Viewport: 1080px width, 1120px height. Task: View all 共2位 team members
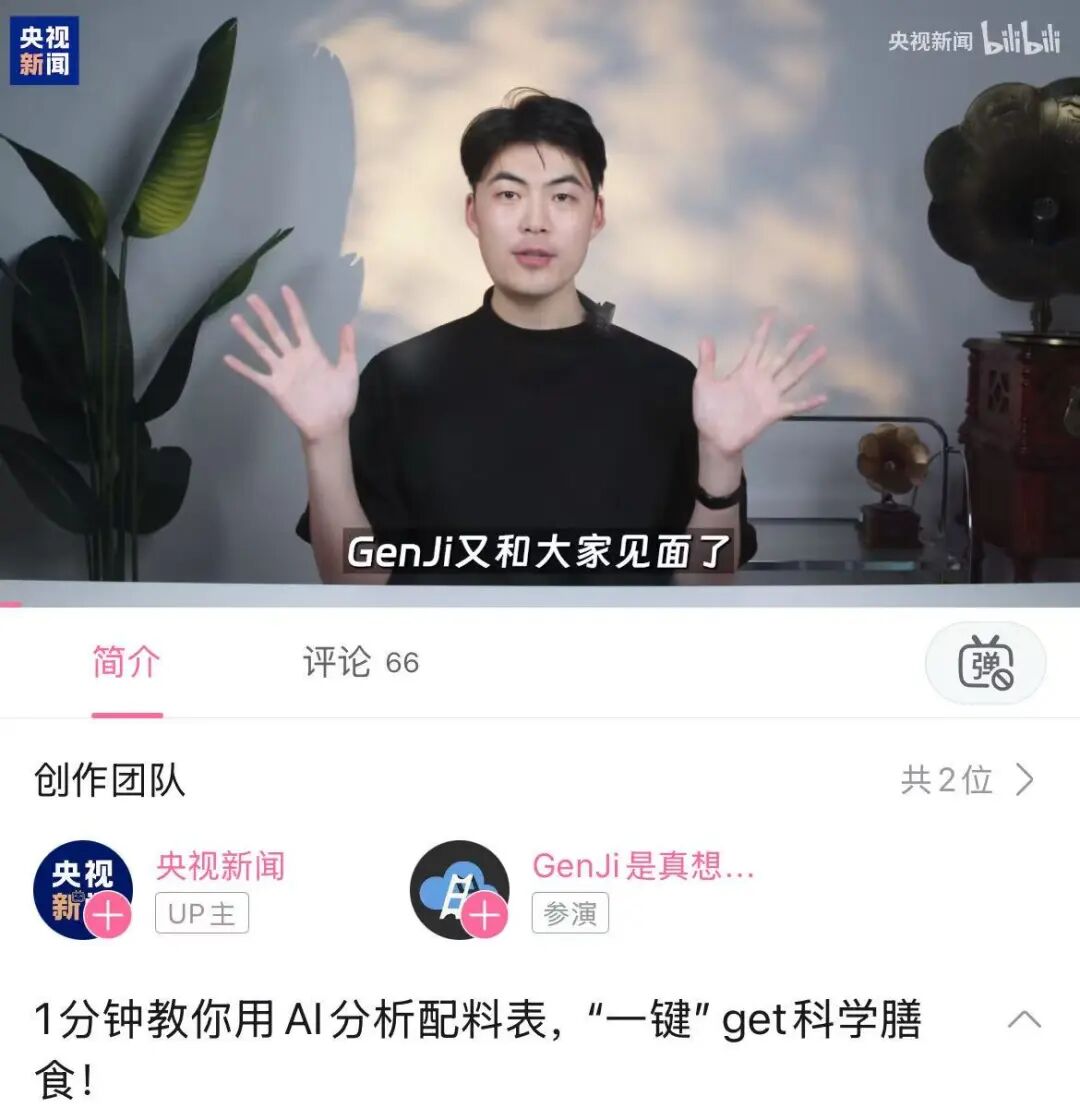[966, 780]
